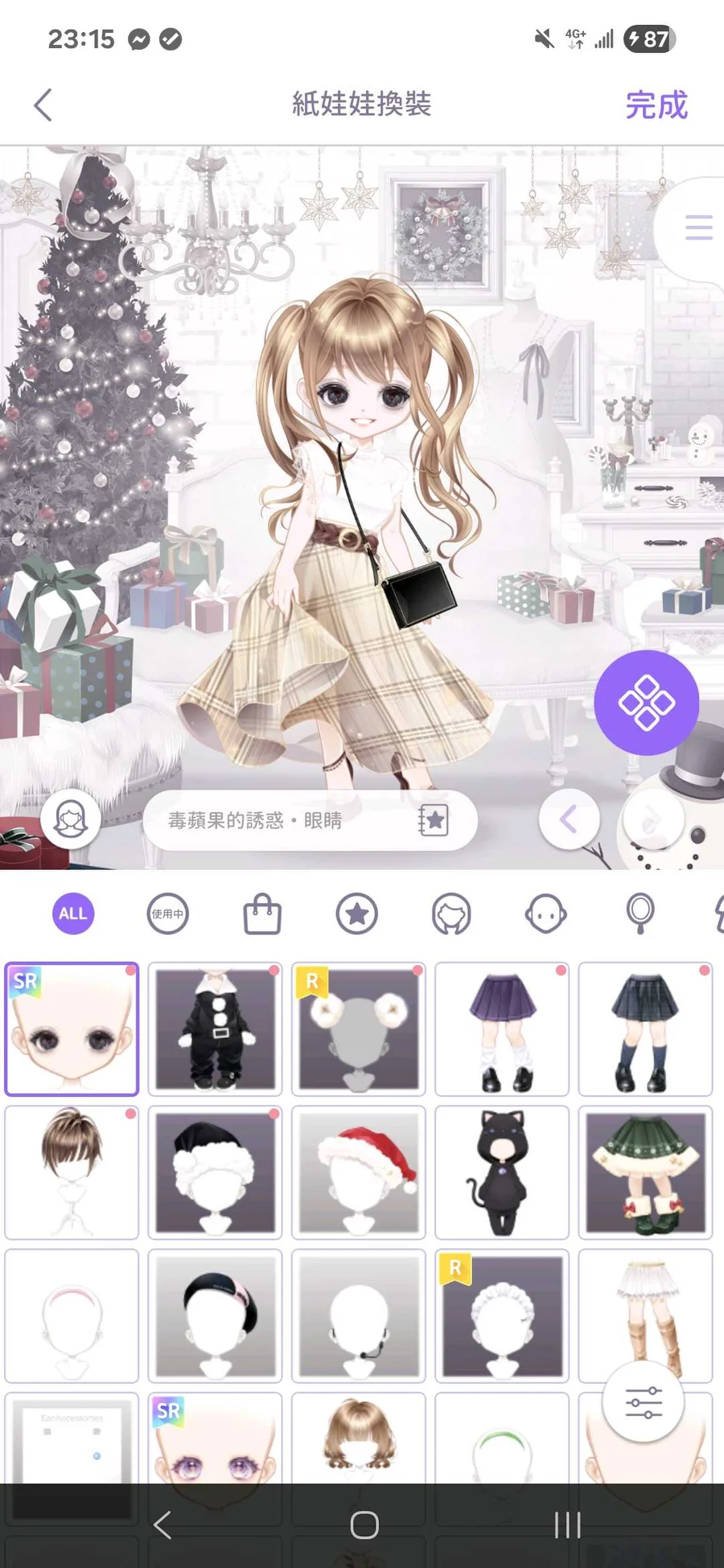The height and width of the screenshot is (1568, 724).
Task: Show starred favorites category
Action: (356, 914)
